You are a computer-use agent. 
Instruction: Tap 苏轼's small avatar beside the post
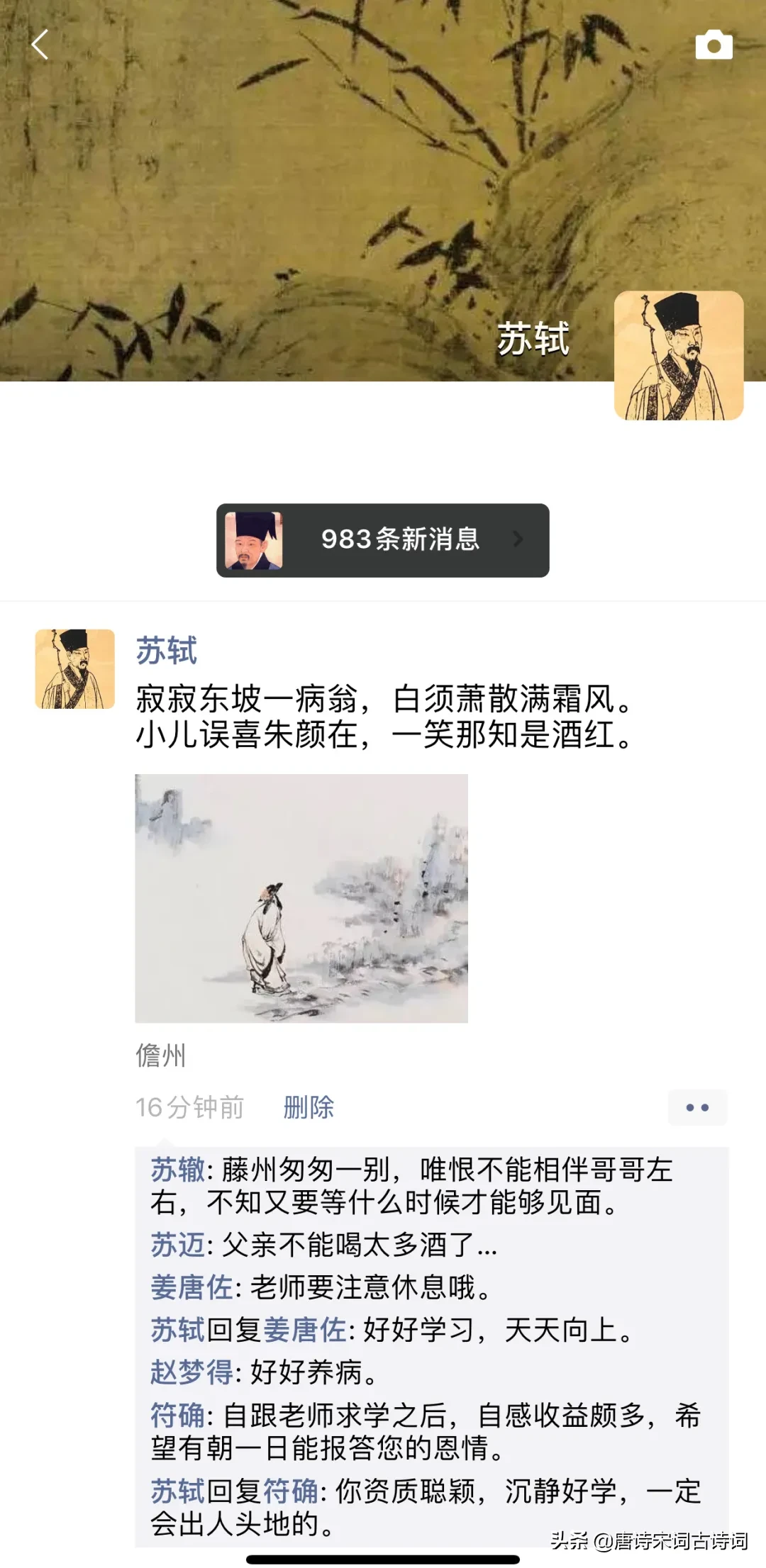click(75, 669)
